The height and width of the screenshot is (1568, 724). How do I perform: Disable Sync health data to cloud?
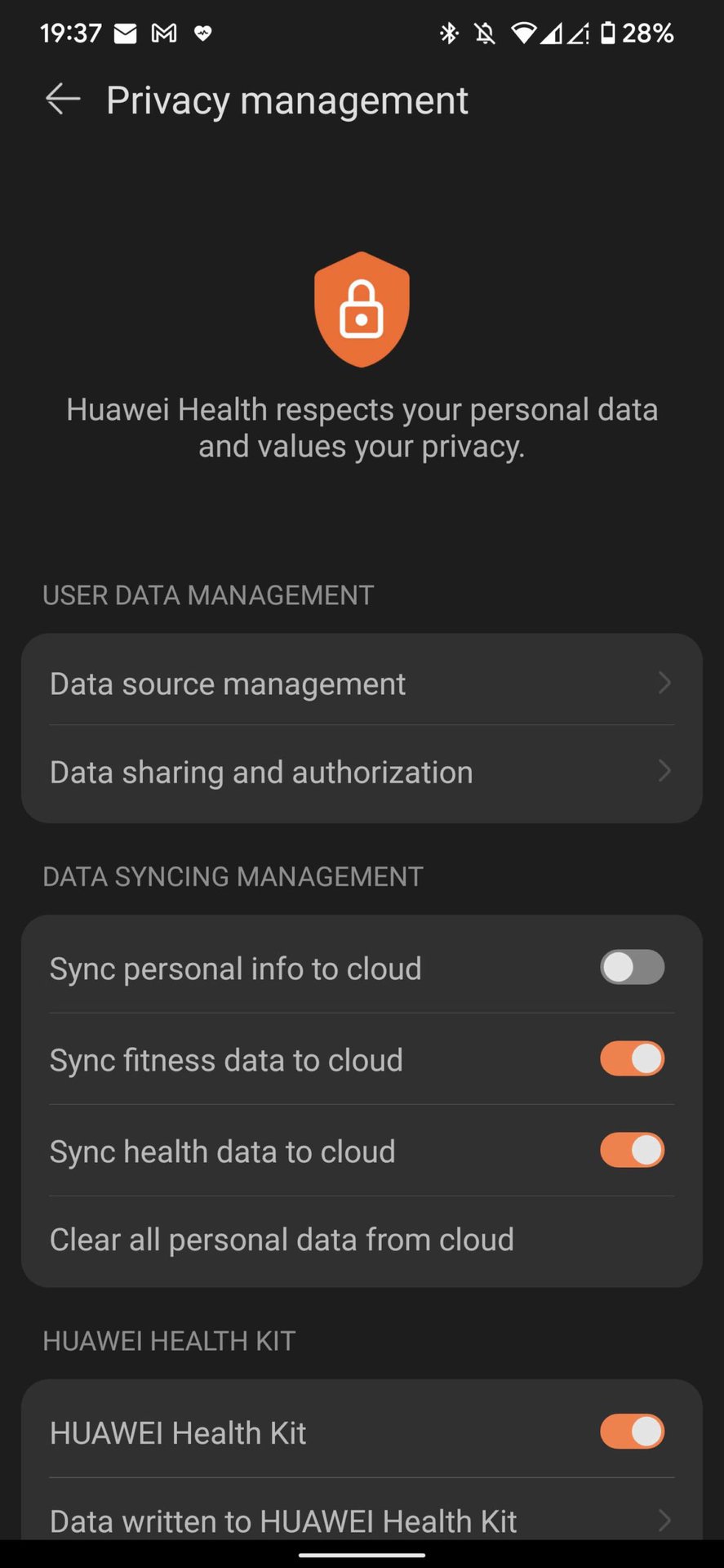point(632,1151)
